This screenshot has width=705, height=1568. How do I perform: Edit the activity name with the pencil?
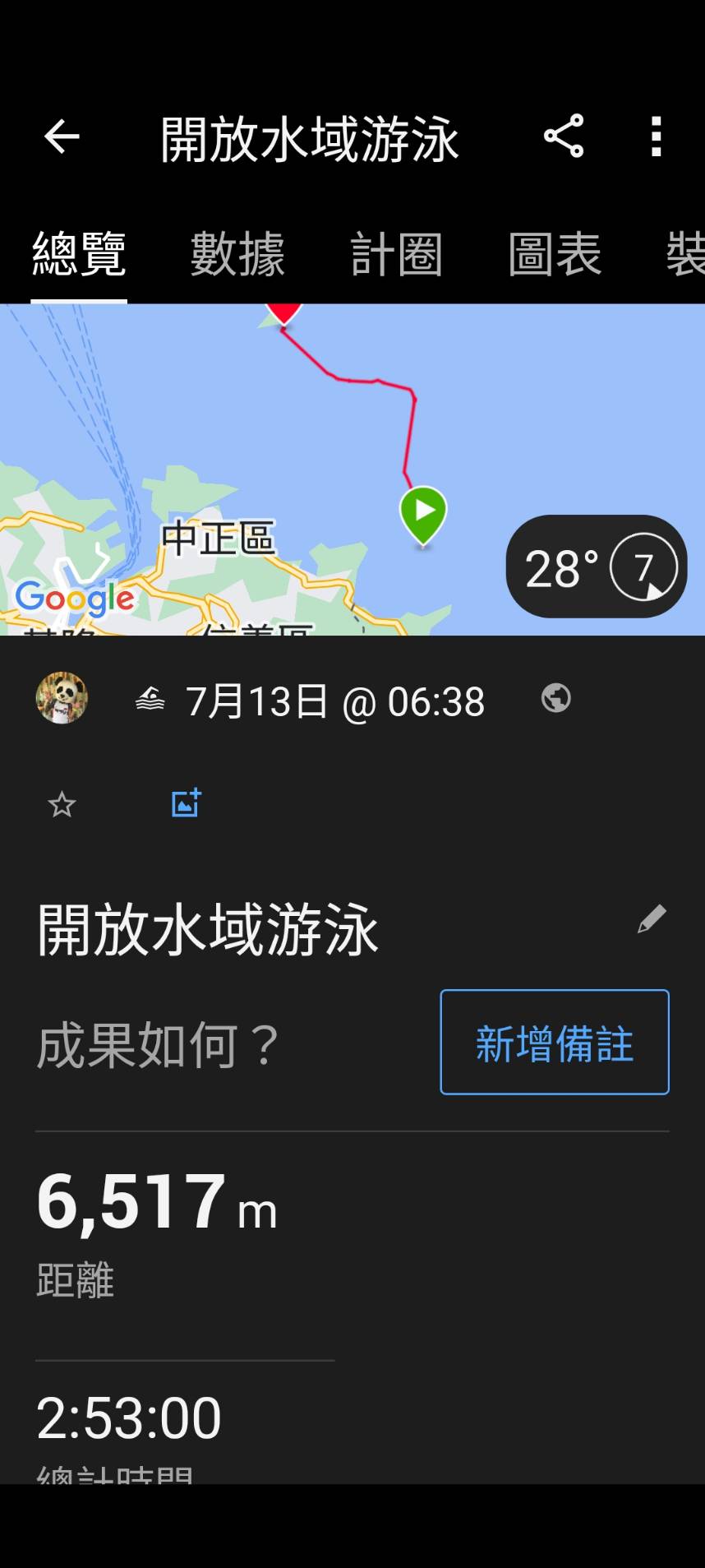[652, 919]
